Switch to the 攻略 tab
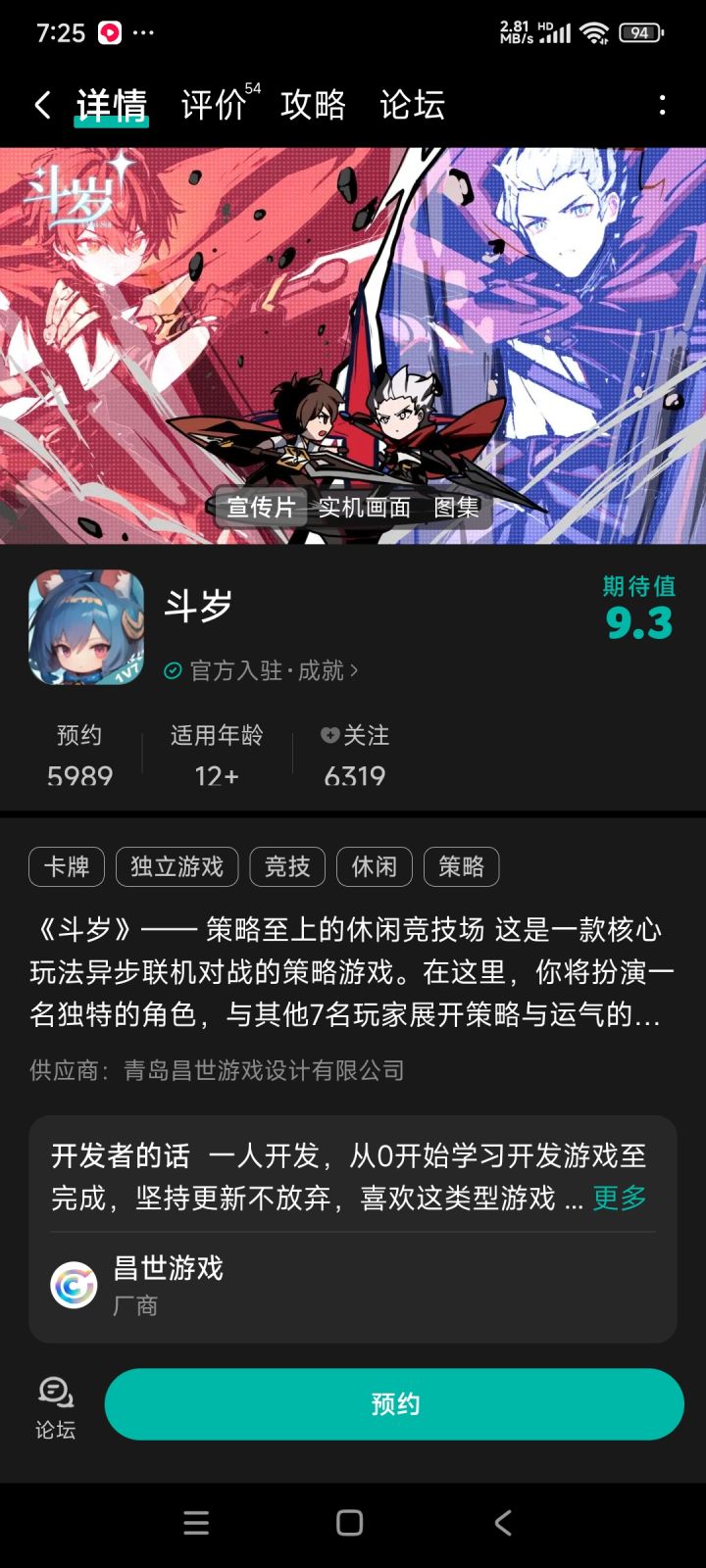This screenshot has width=706, height=1568. [312, 104]
